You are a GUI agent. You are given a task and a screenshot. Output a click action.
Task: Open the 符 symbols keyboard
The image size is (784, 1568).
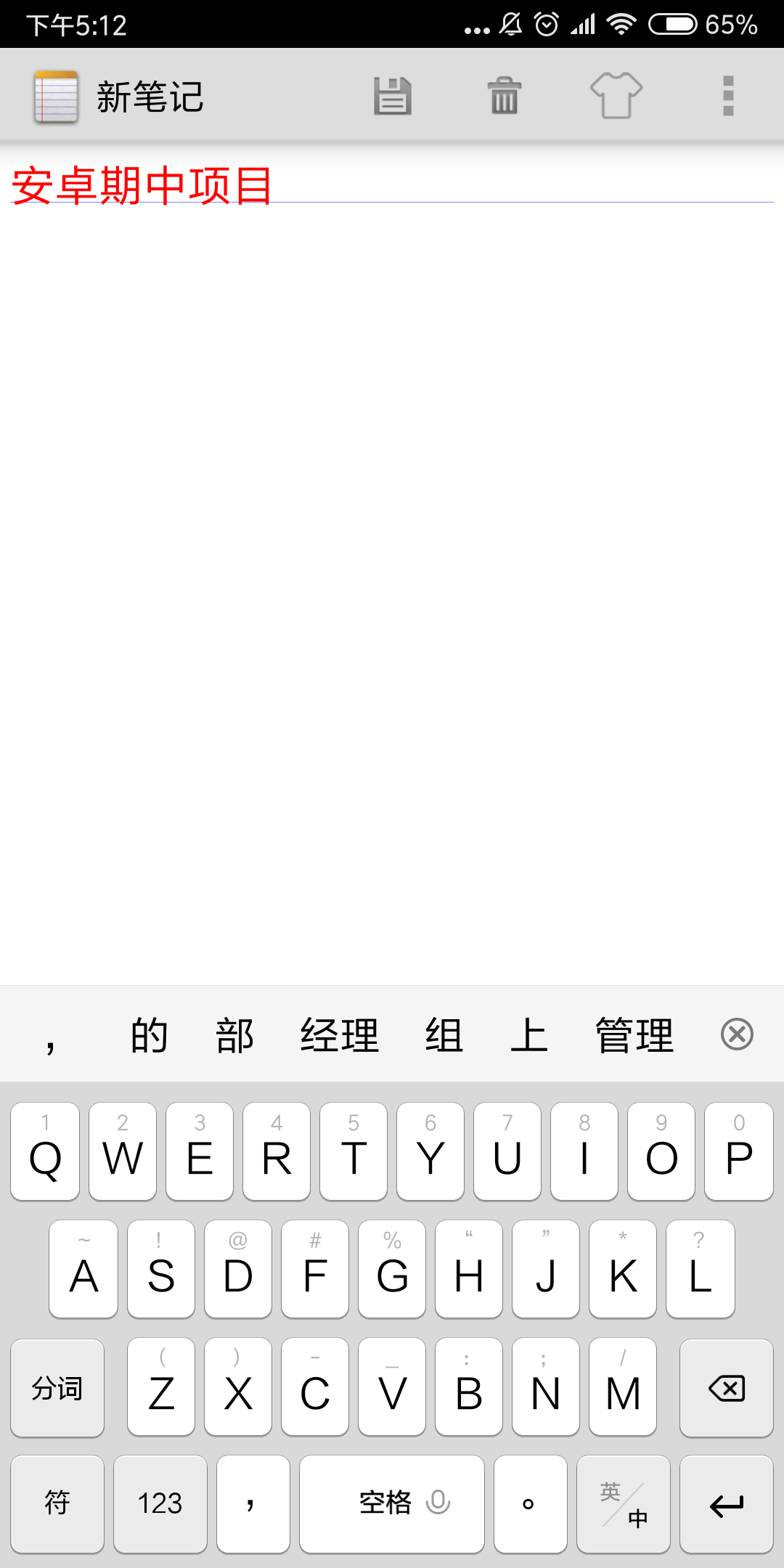57,1504
